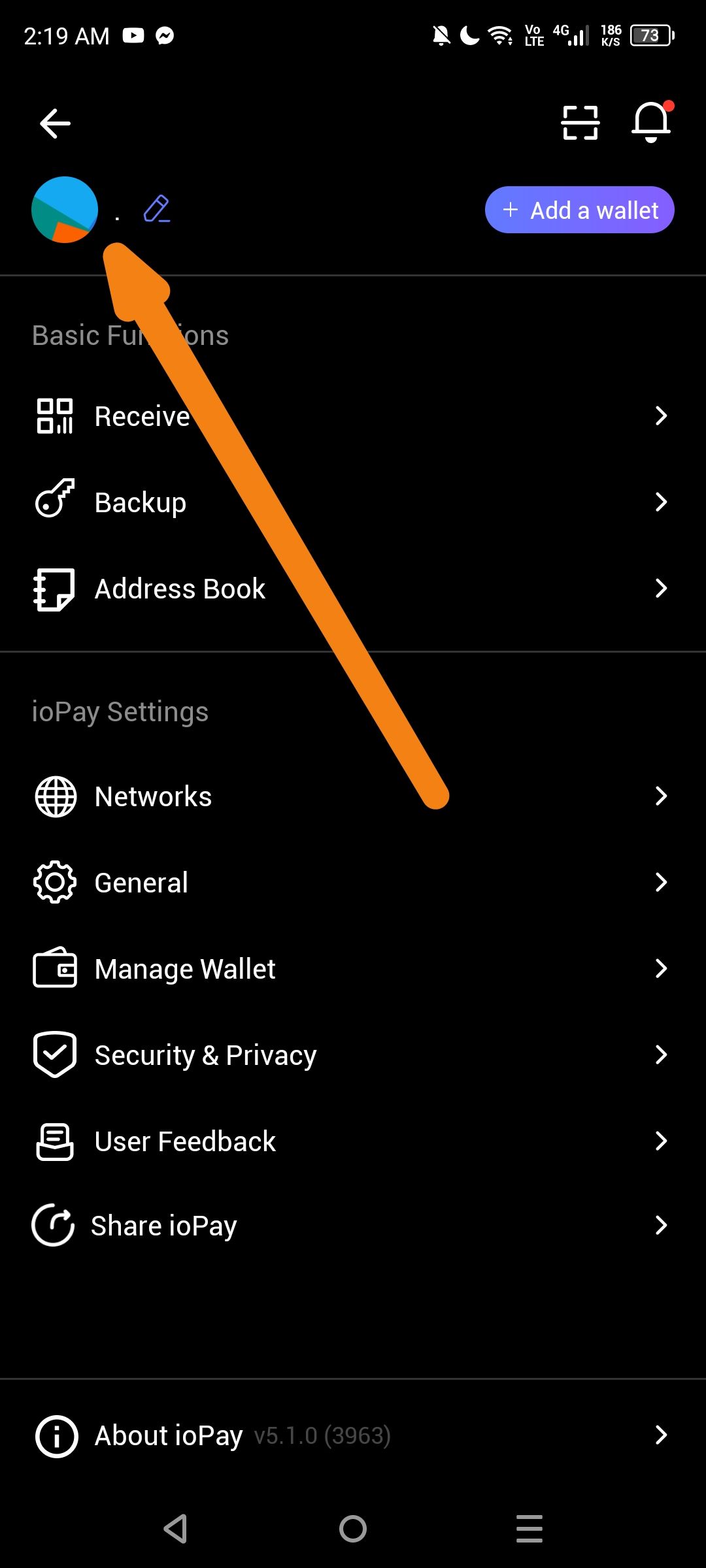Viewport: 706px width, 1568px height.
Task: Open About ioPay
Action: click(x=353, y=1435)
